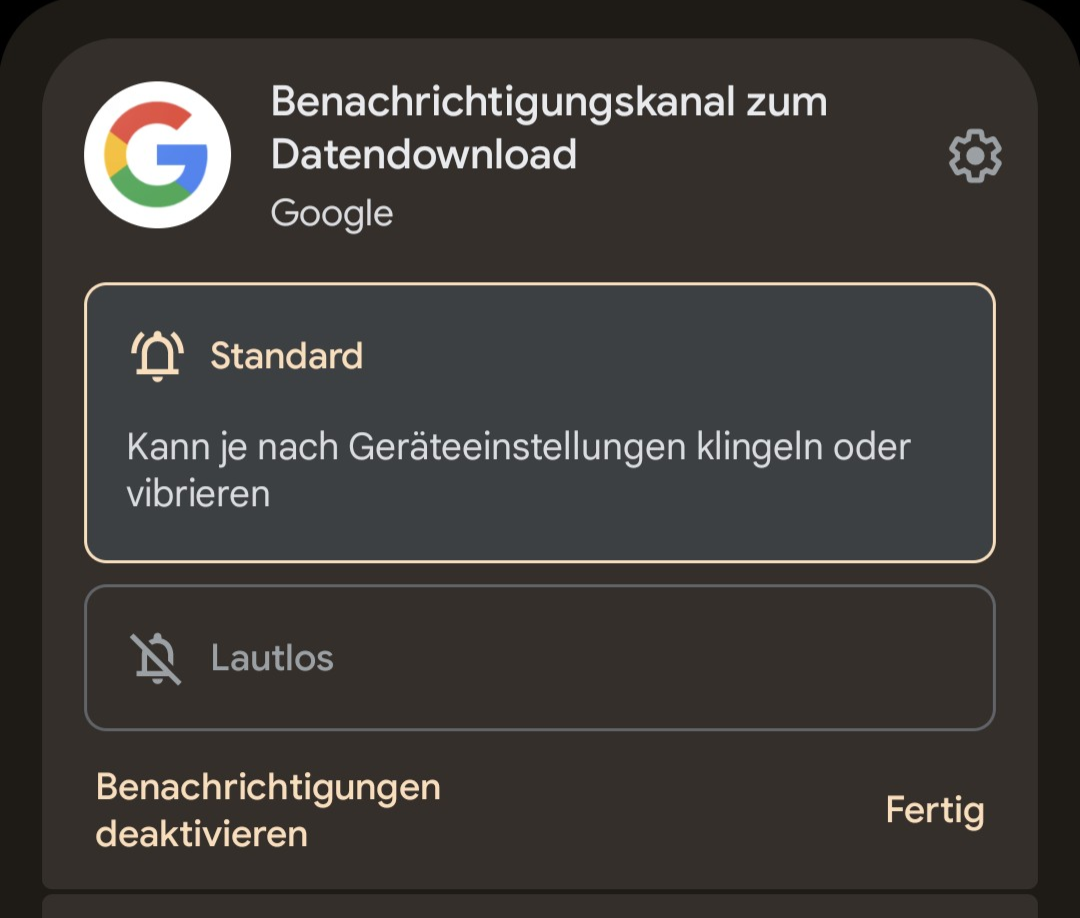Confirm with the Fertig button
1080x918 pixels.
pos(934,810)
